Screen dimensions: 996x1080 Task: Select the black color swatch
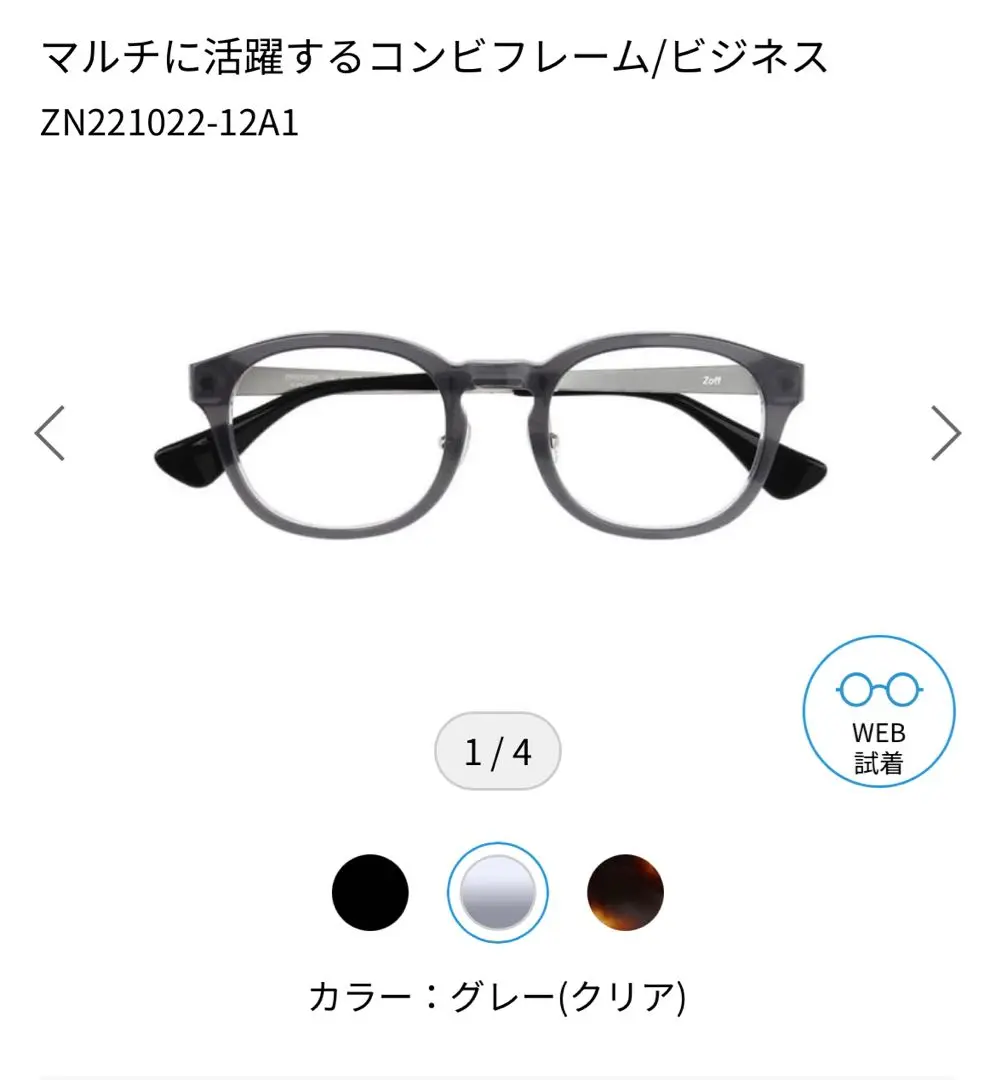tap(370, 892)
